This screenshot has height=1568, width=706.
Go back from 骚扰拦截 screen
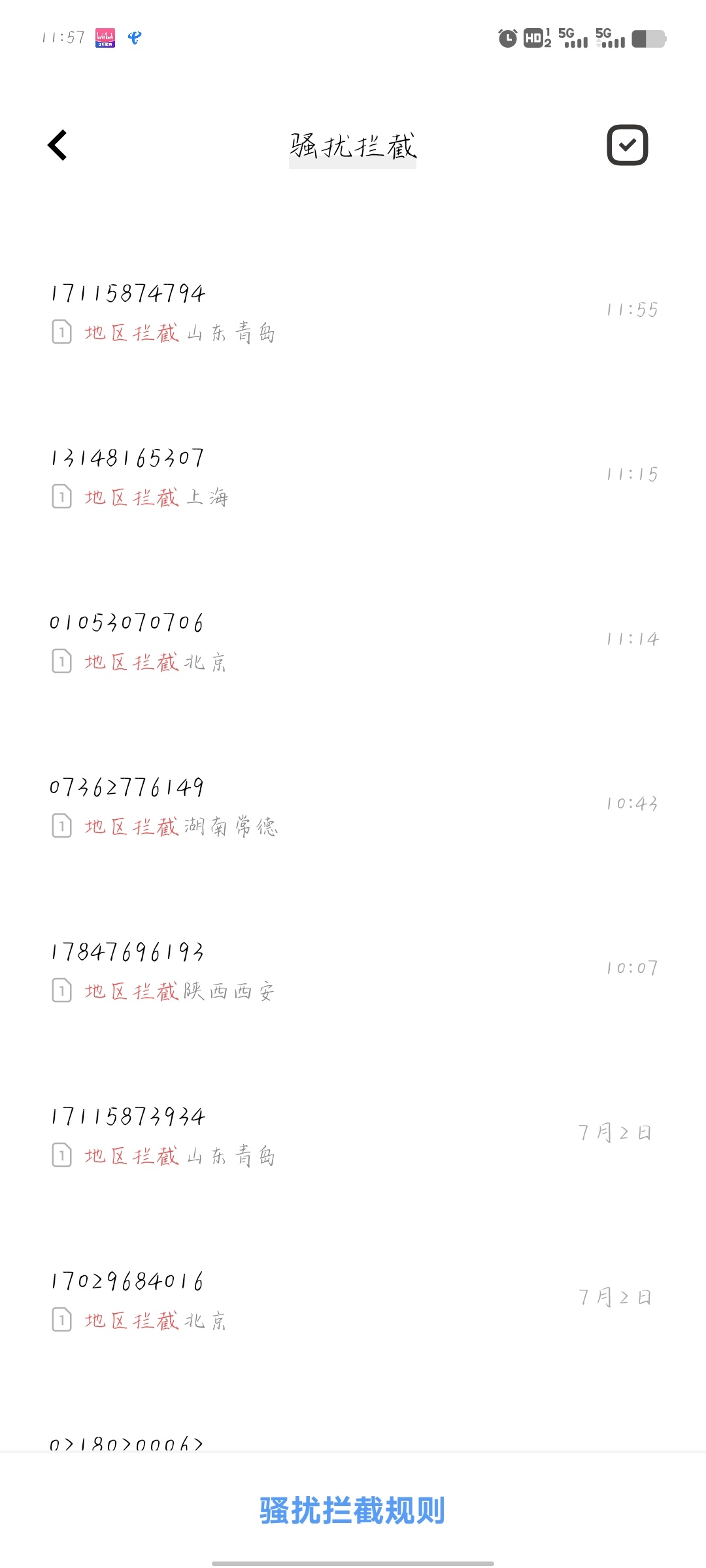click(x=58, y=145)
